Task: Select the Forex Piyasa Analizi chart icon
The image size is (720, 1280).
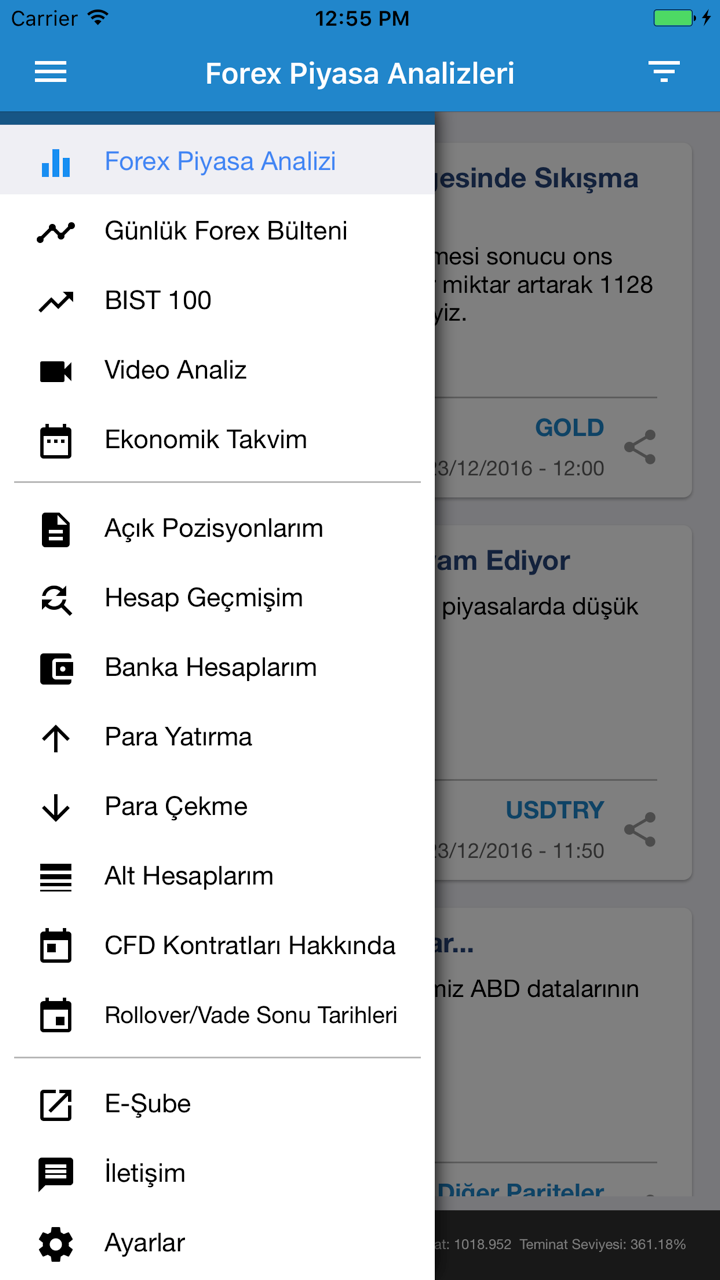Action: 55,161
